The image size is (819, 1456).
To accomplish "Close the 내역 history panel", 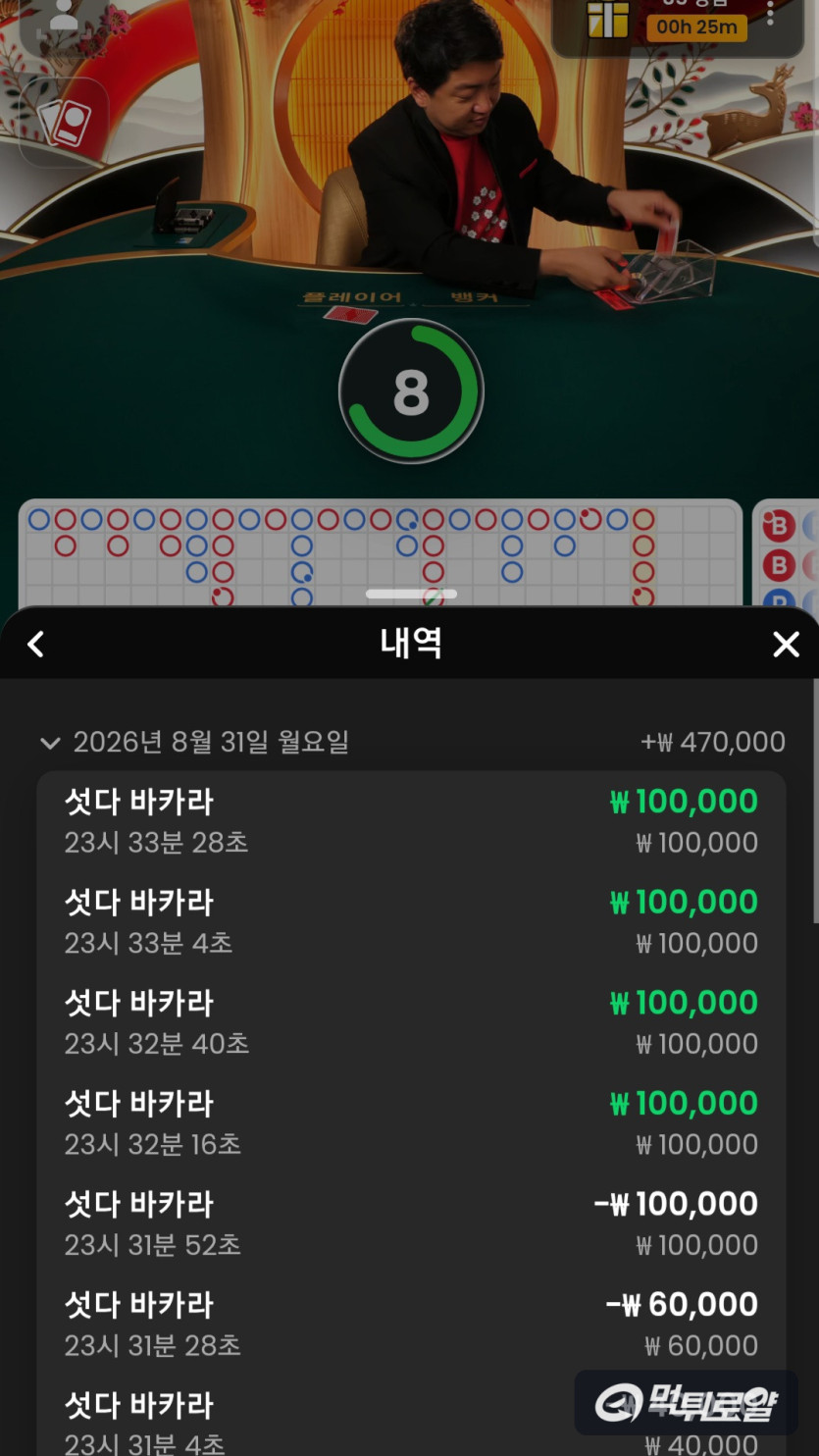I will point(786,645).
